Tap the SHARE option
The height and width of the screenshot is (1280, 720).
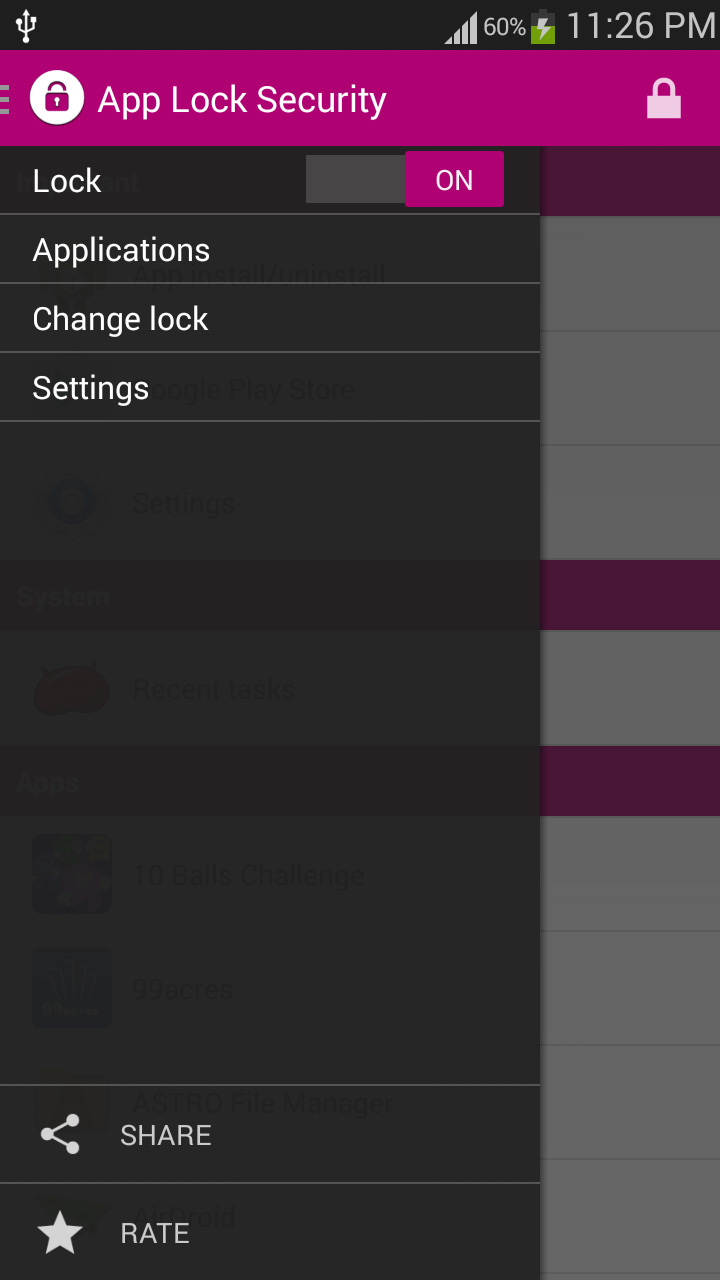165,1134
